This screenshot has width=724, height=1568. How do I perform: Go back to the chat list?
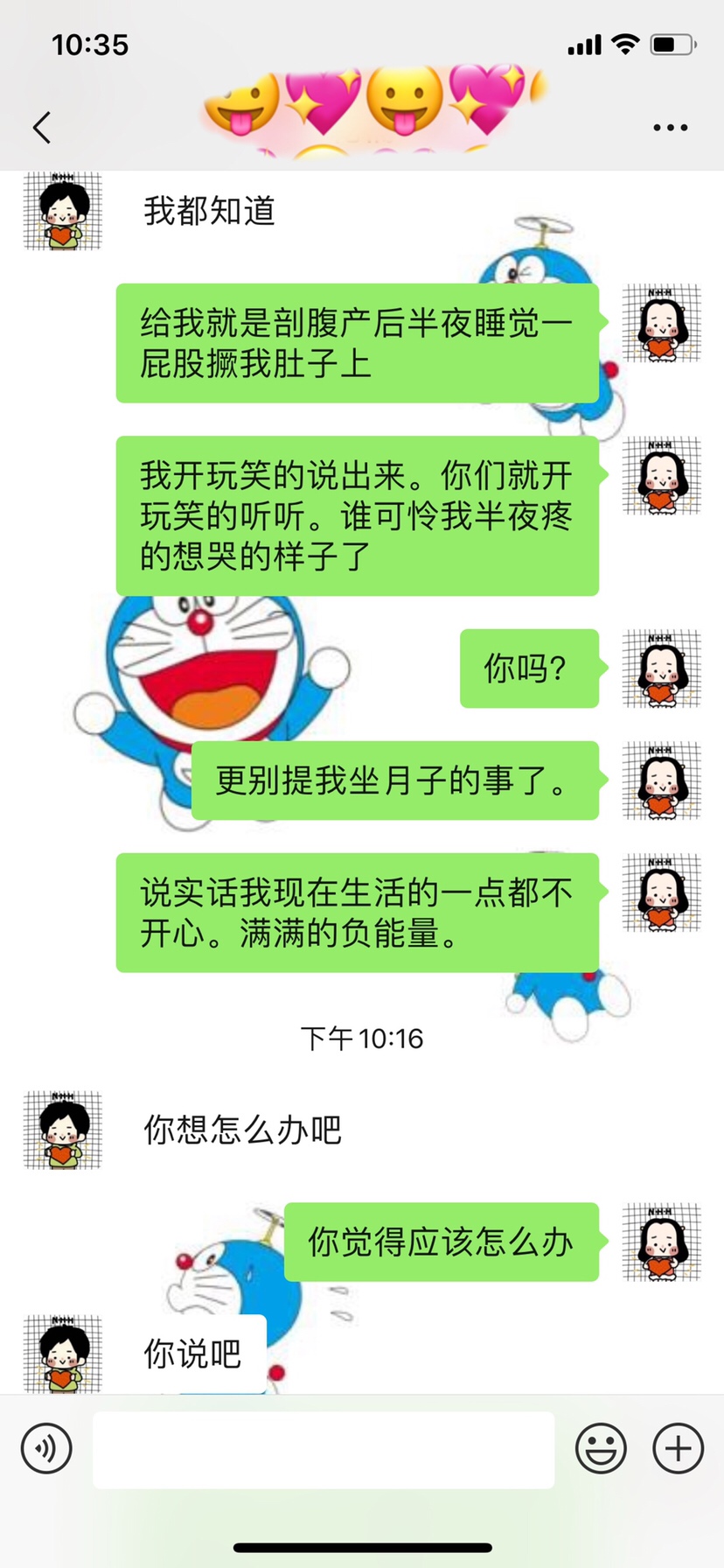[x=42, y=128]
